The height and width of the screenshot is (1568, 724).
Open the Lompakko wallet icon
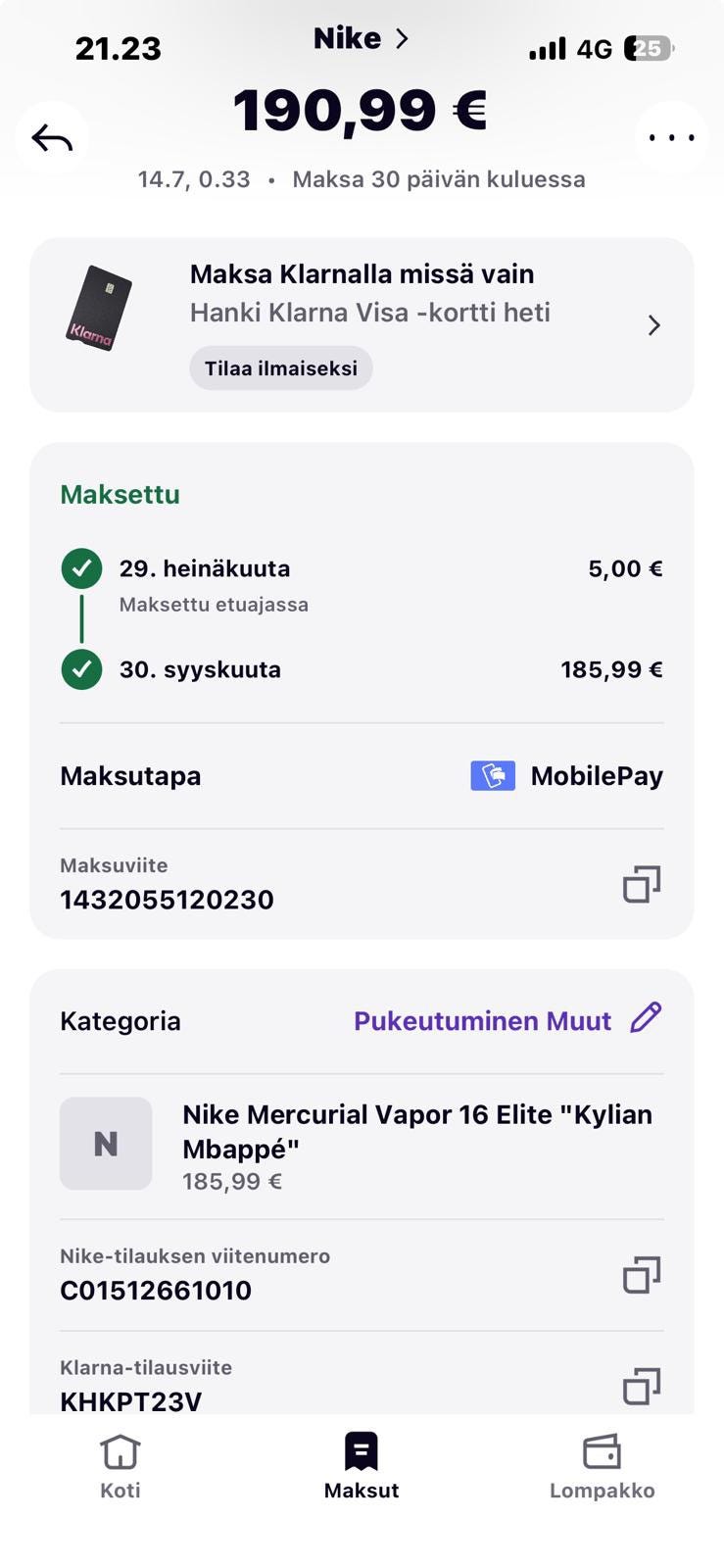click(x=603, y=1450)
